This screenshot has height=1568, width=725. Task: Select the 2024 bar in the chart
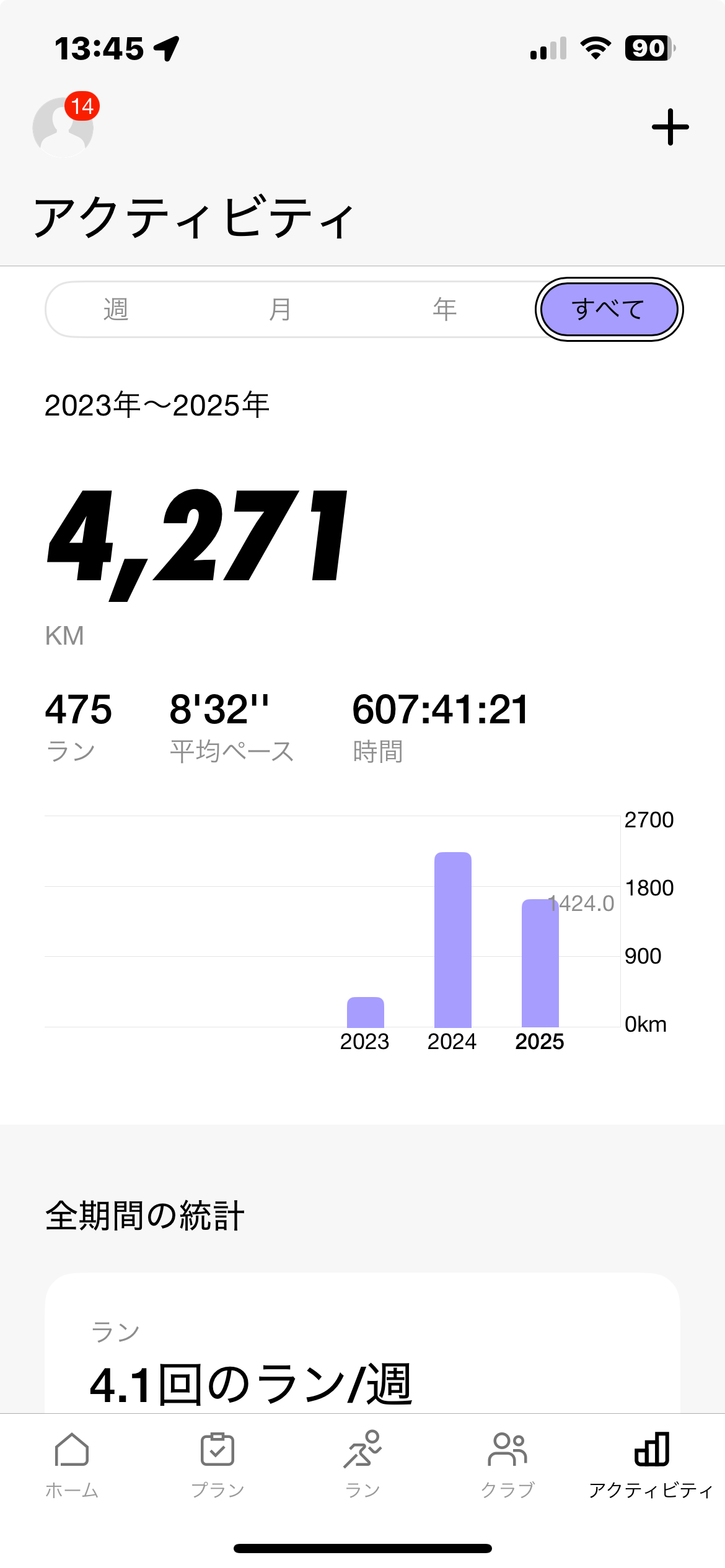point(452,940)
